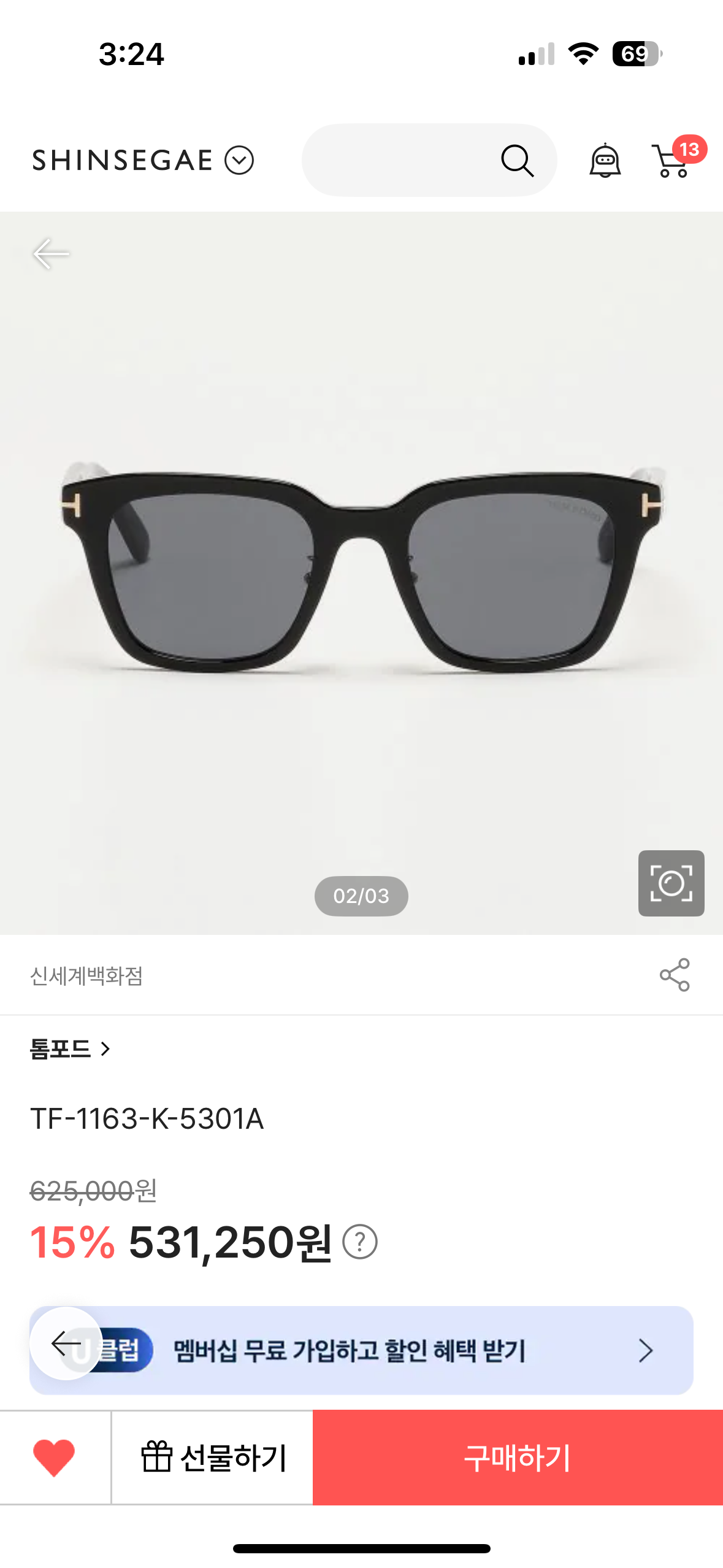This screenshot has width=723, height=1568.
Task: Go back using the arrow over the image
Action: [51, 253]
